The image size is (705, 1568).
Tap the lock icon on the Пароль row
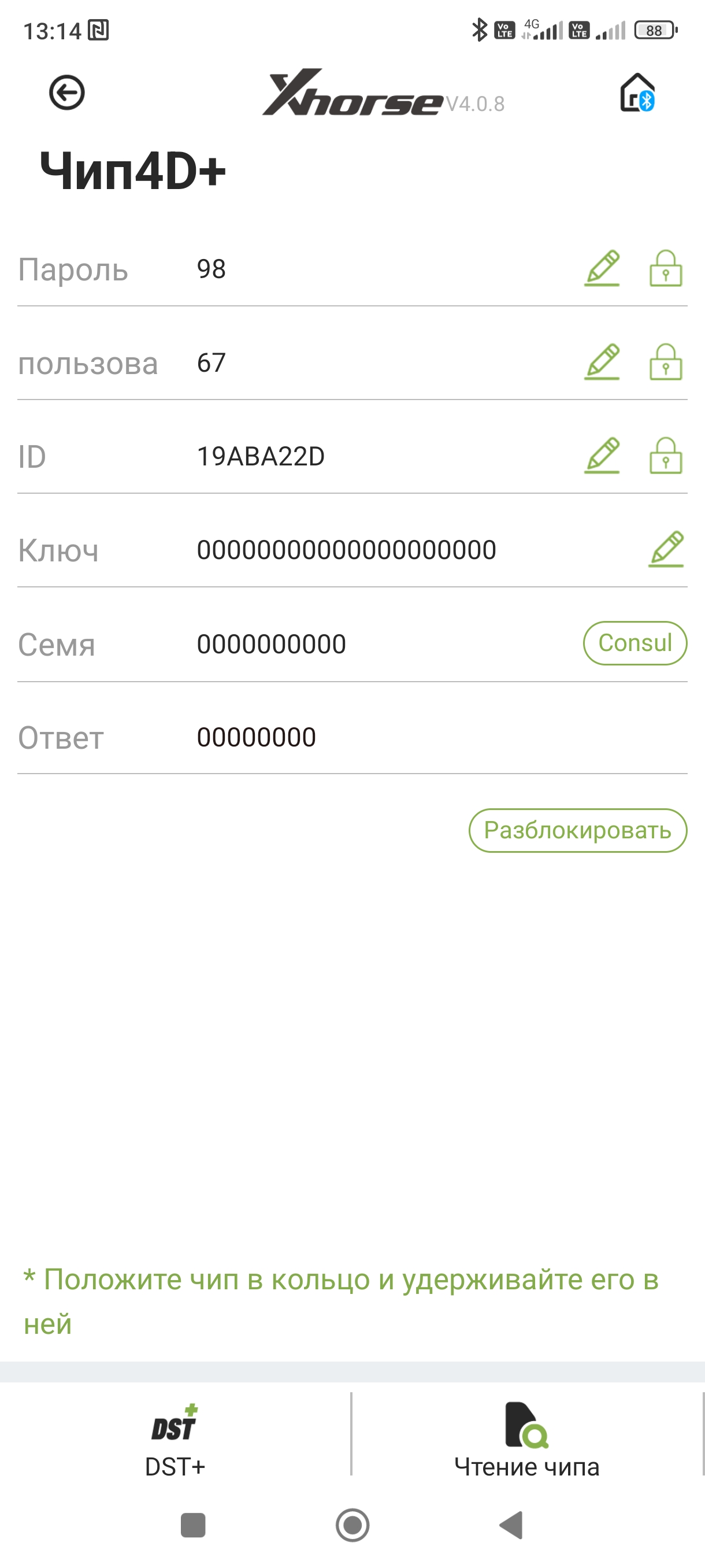coord(666,268)
